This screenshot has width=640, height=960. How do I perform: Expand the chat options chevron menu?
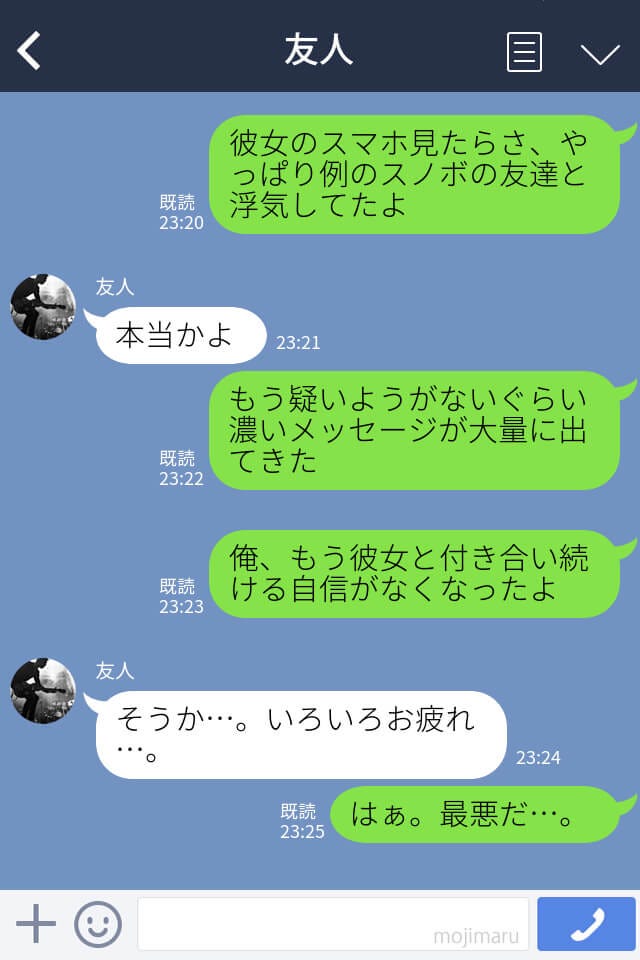tap(600, 53)
